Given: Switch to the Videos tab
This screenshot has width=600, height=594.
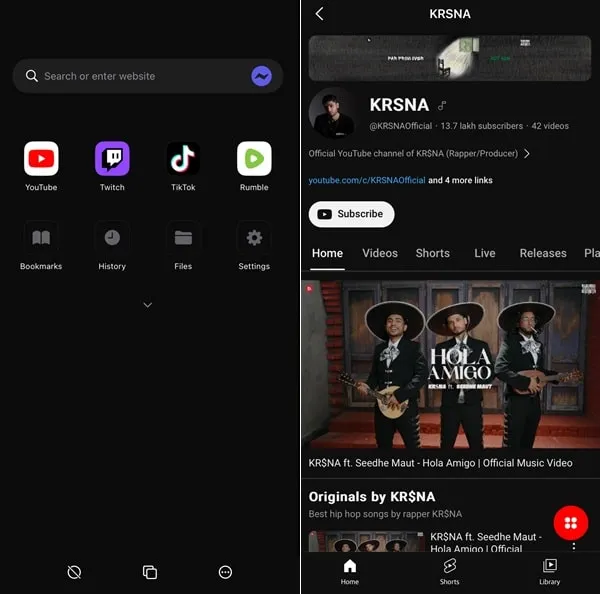Looking at the screenshot, I should tap(380, 253).
